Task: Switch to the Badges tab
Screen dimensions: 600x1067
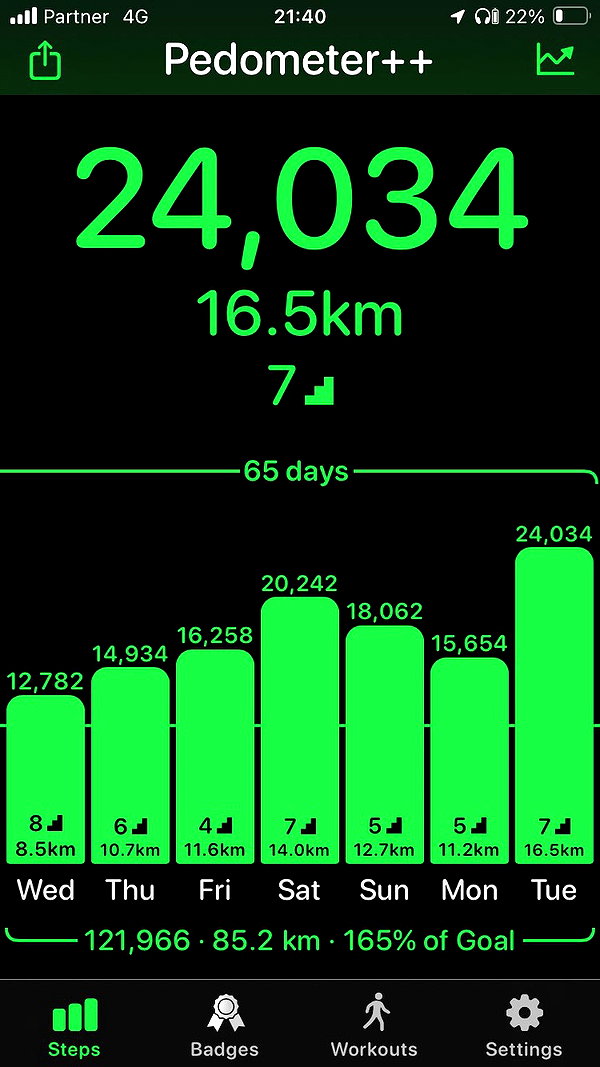Action: [x=225, y=1025]
